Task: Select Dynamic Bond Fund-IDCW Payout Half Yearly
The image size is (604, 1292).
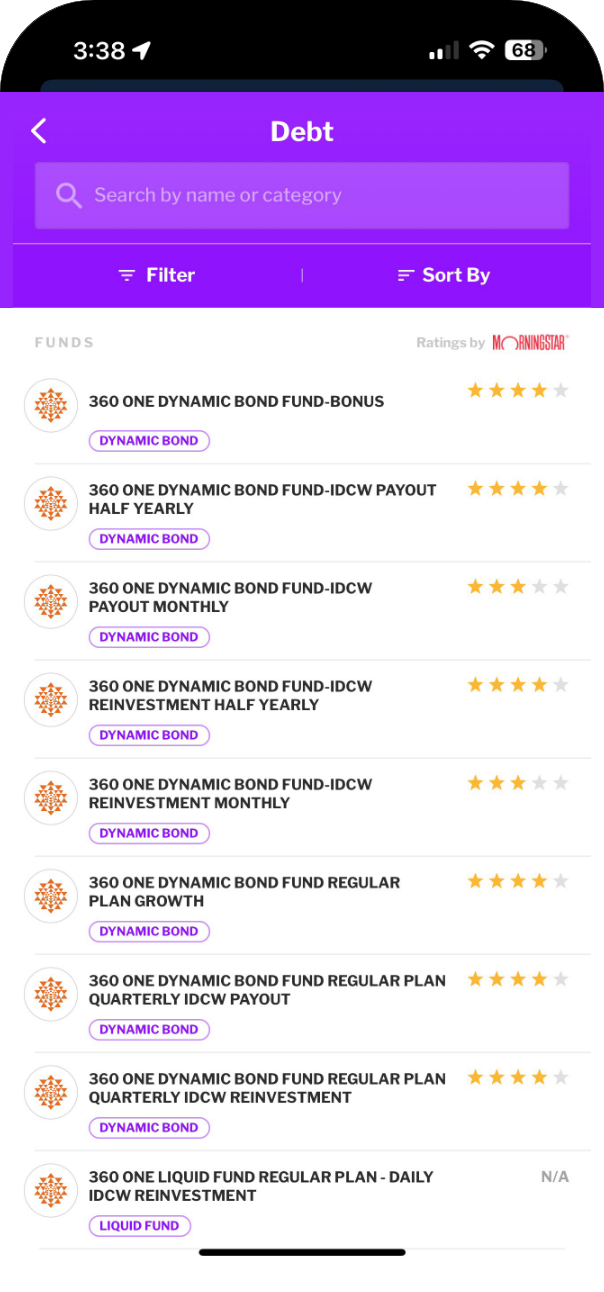Action: click(302, 513)
